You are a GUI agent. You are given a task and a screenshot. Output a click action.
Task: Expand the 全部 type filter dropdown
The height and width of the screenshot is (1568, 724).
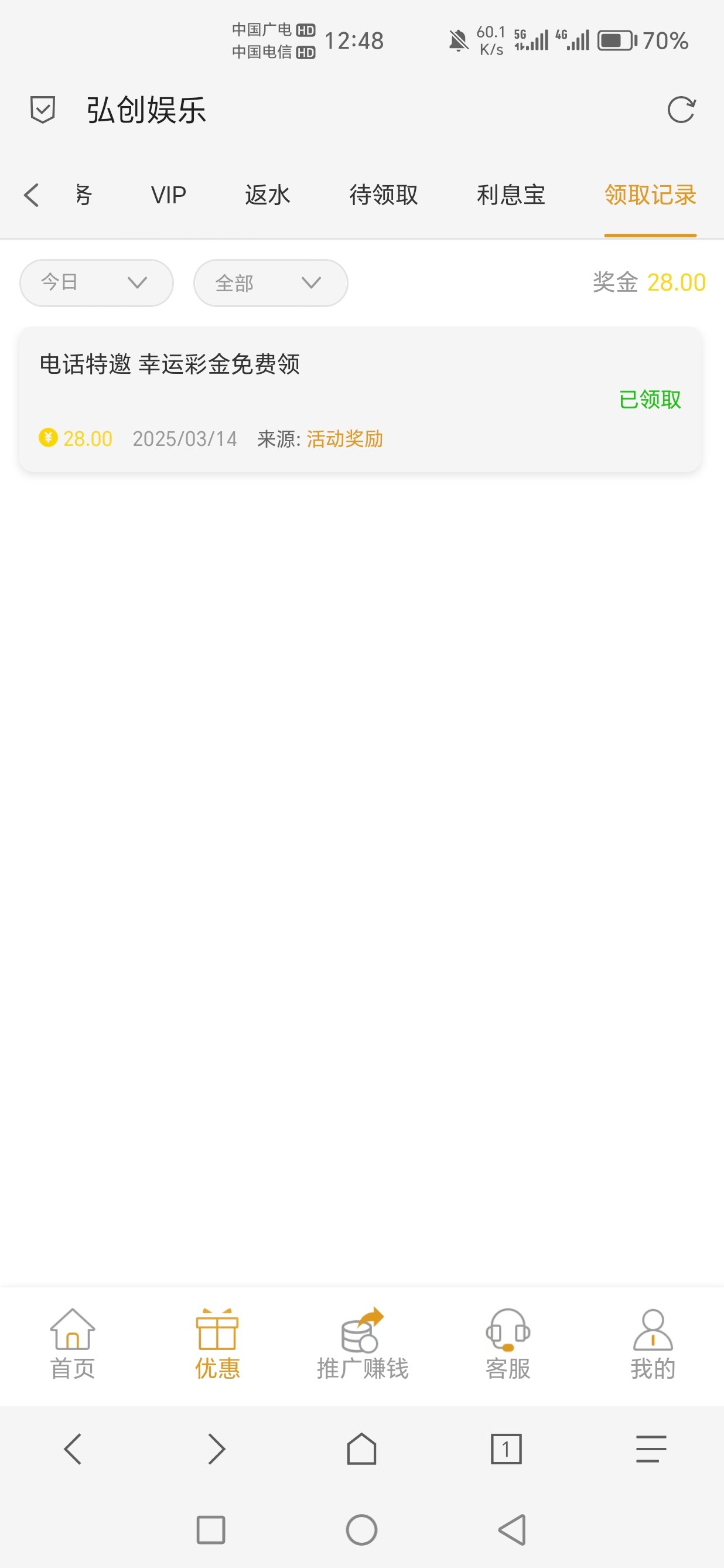point(270,283)
